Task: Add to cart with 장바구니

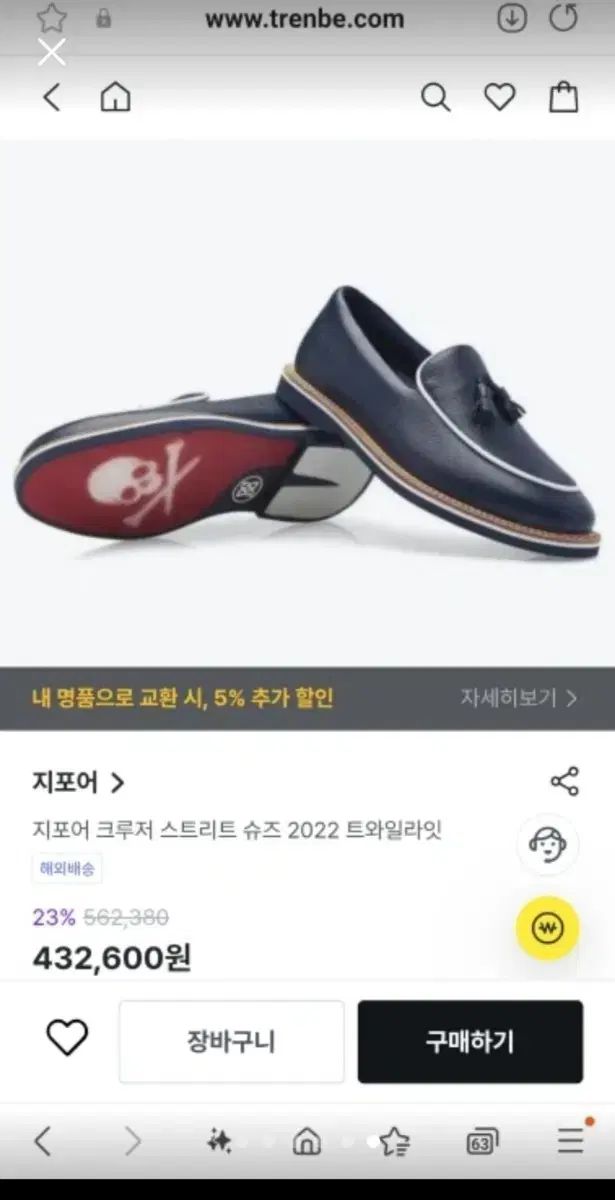Action: 231,1041
